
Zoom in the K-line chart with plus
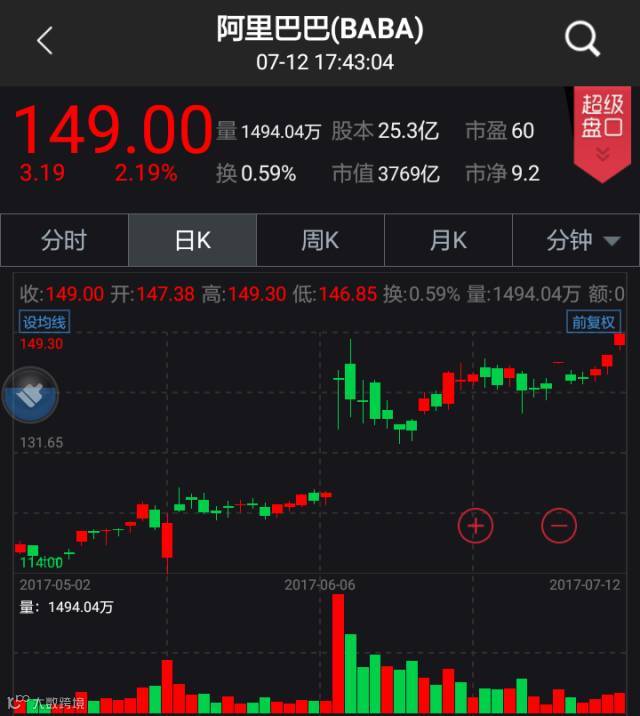coord(475,524)
